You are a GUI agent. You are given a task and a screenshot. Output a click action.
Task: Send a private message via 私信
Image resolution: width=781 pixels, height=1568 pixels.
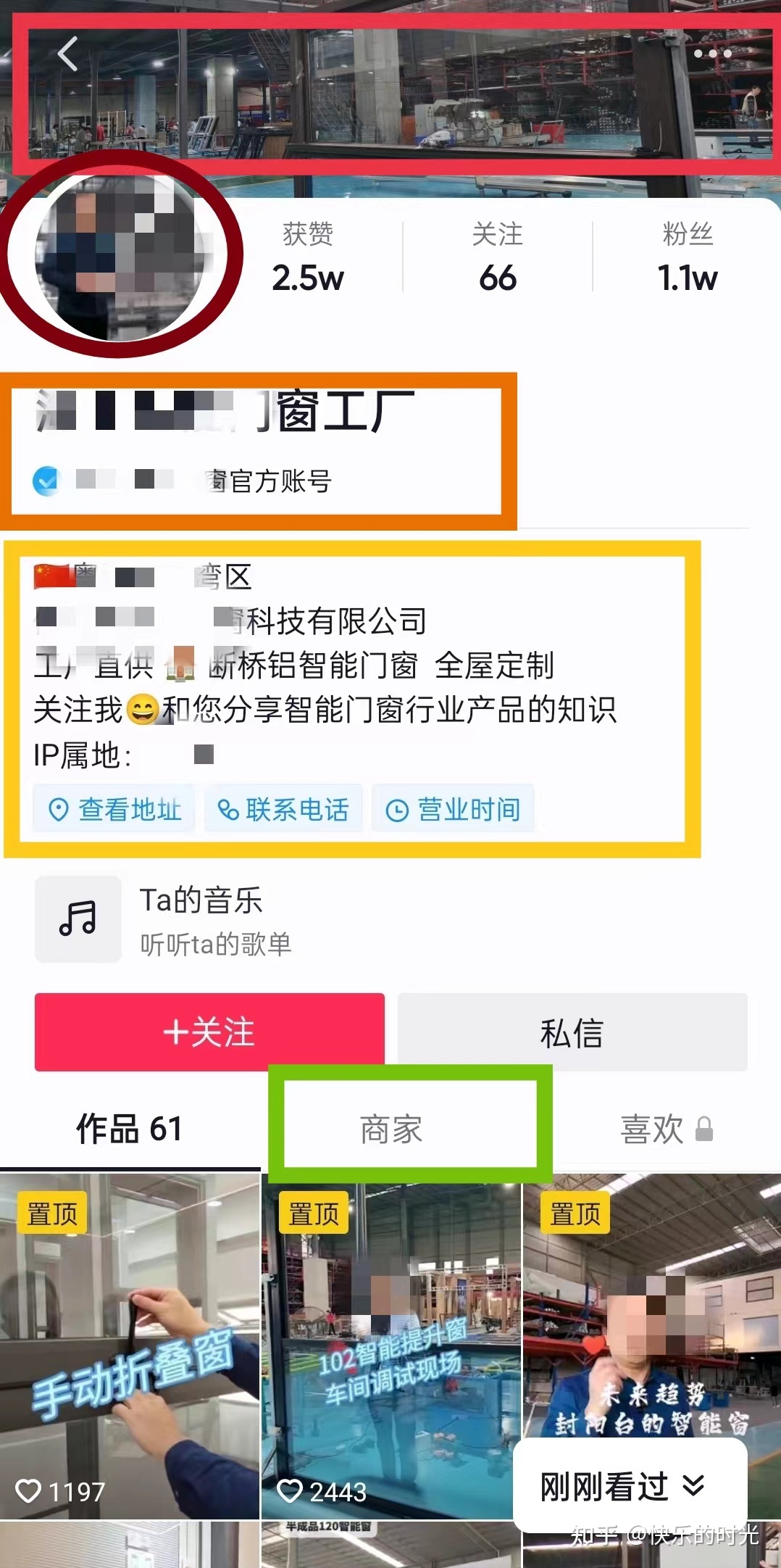(x=572, y=1032)
